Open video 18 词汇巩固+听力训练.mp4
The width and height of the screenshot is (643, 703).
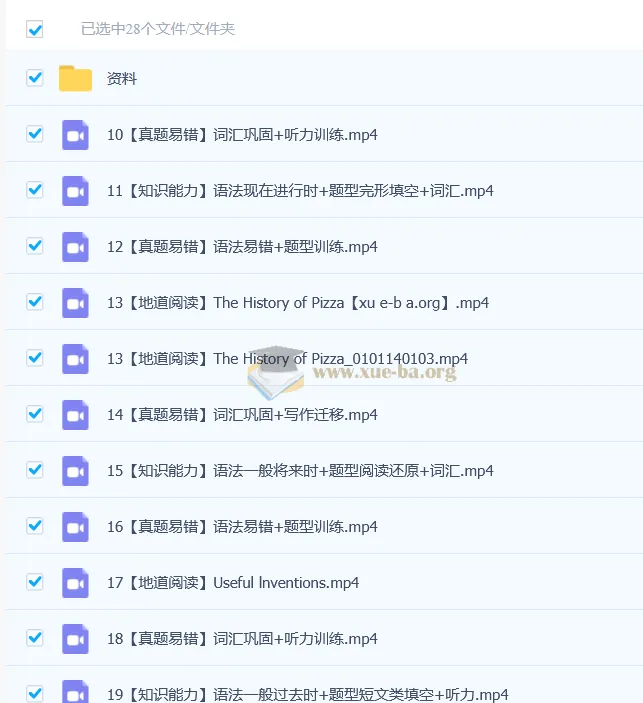tap(242, 638)
